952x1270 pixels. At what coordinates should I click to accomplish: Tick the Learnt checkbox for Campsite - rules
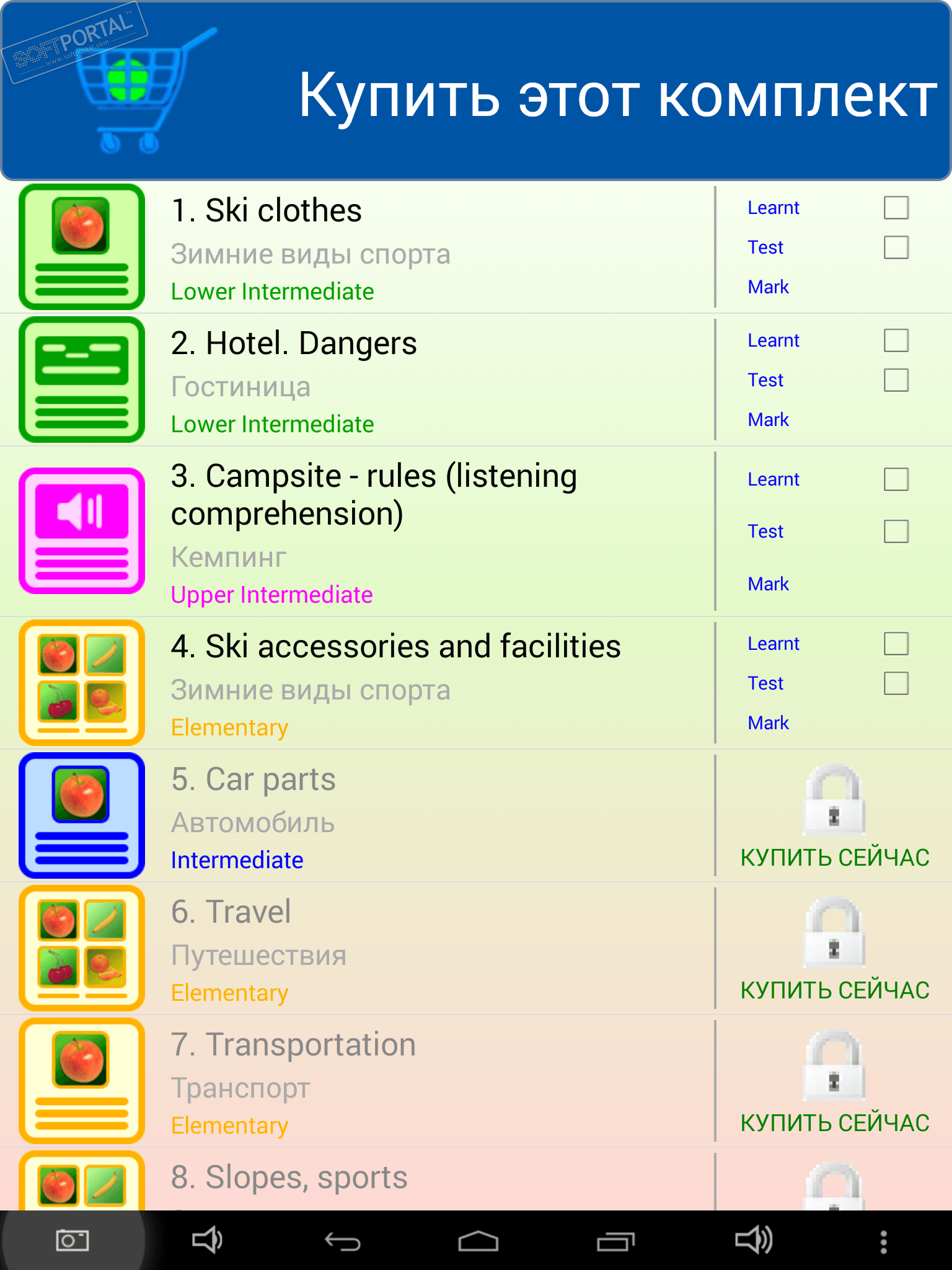point(896,479)
